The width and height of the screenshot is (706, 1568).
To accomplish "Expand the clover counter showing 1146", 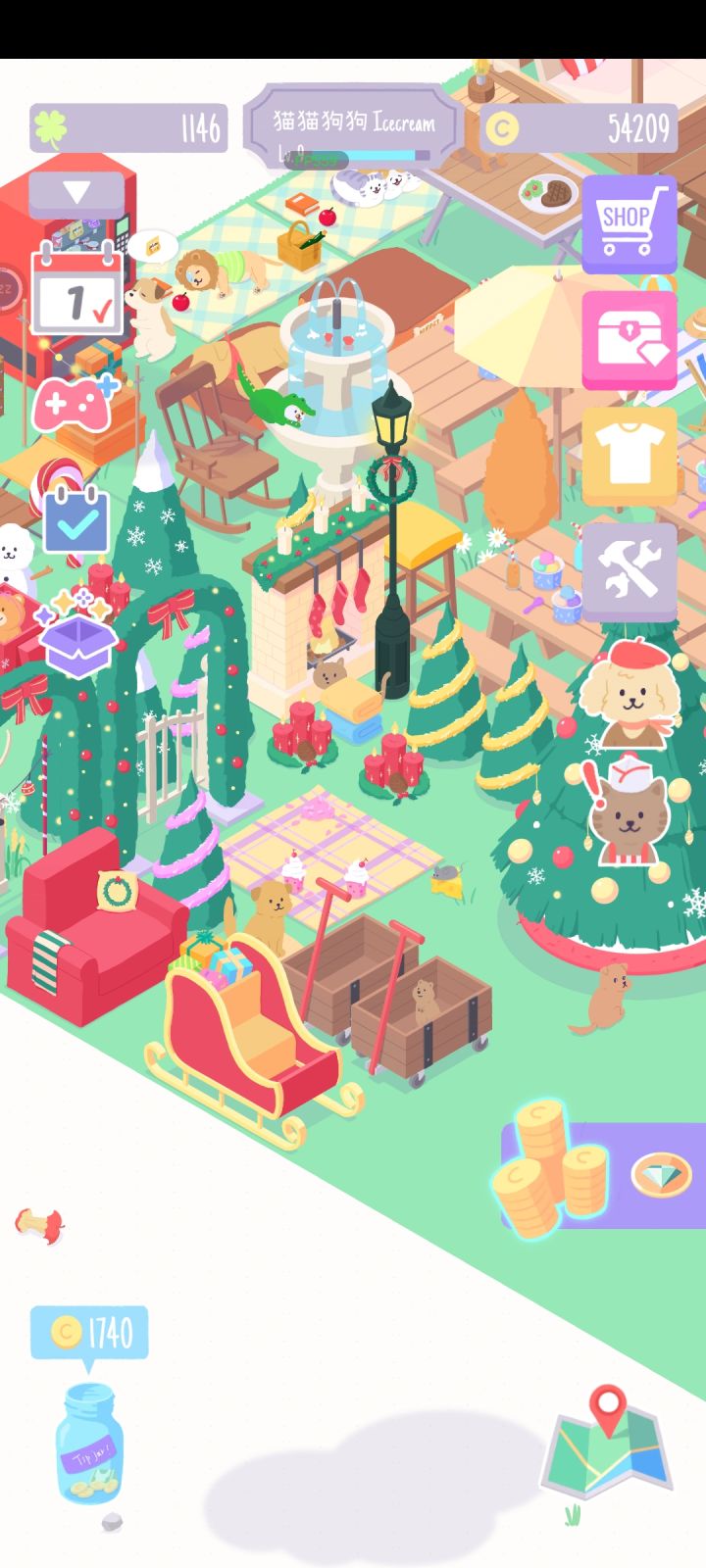I will [127, 125].
